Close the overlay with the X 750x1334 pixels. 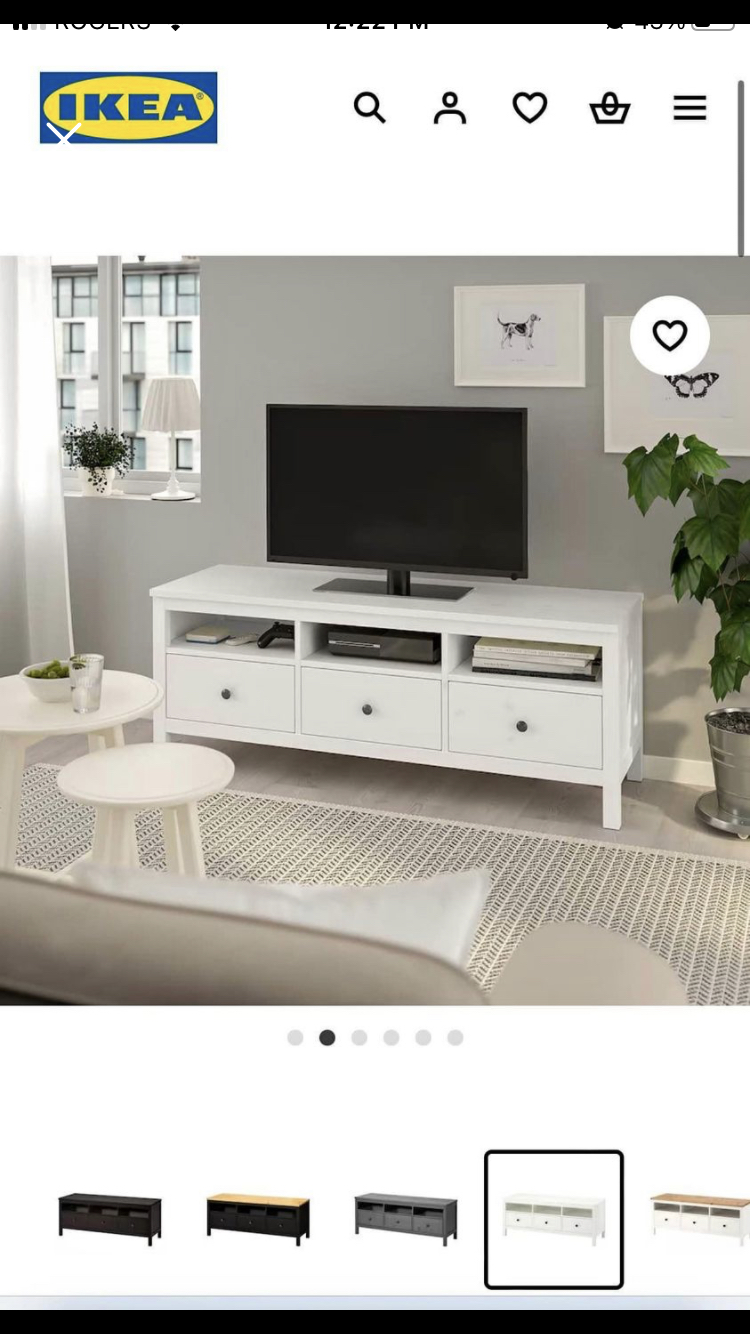(x=63, y=136)
